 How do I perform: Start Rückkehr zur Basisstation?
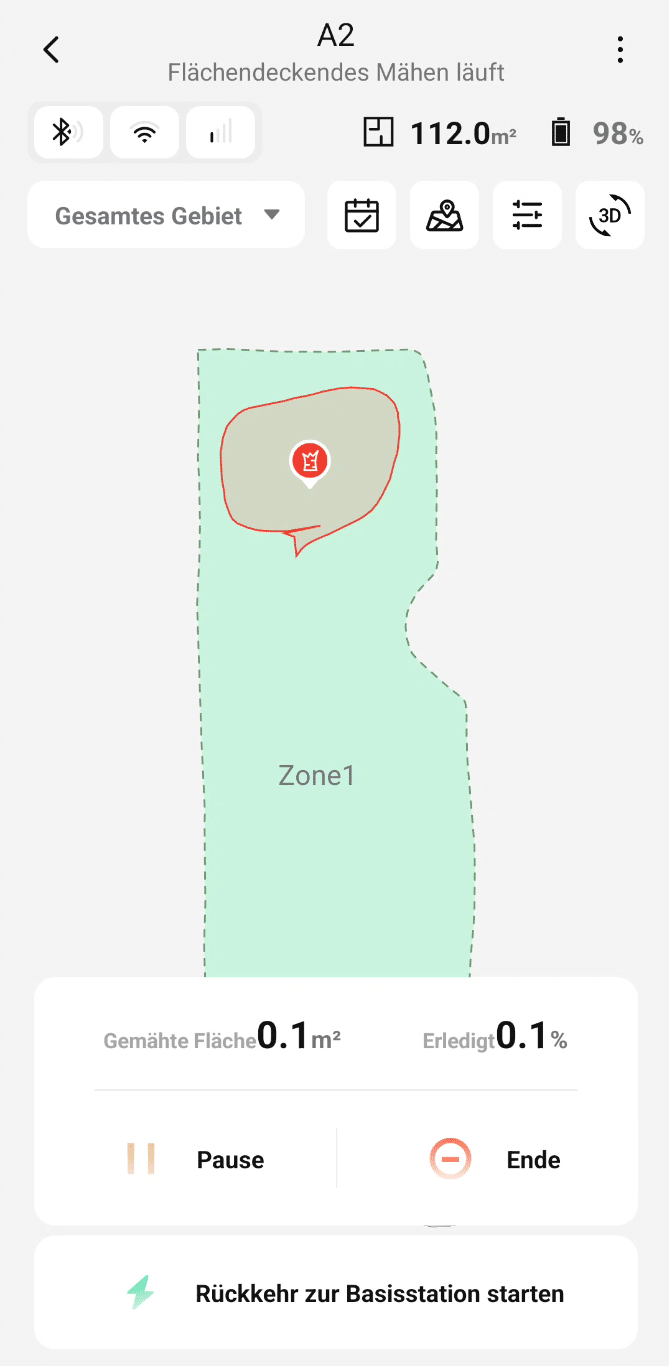(336, 1293)
